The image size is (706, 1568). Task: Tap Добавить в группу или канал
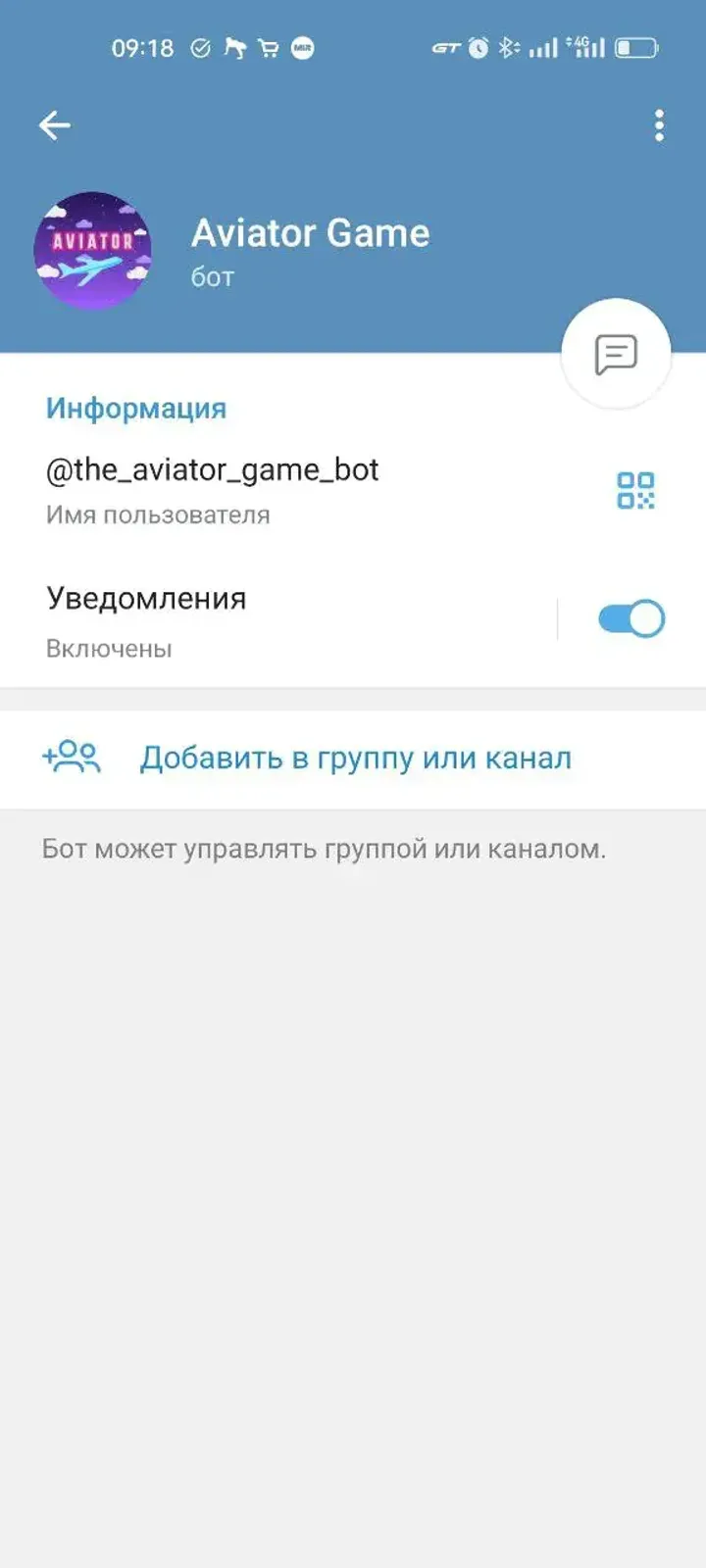click(x=357, y=757)
